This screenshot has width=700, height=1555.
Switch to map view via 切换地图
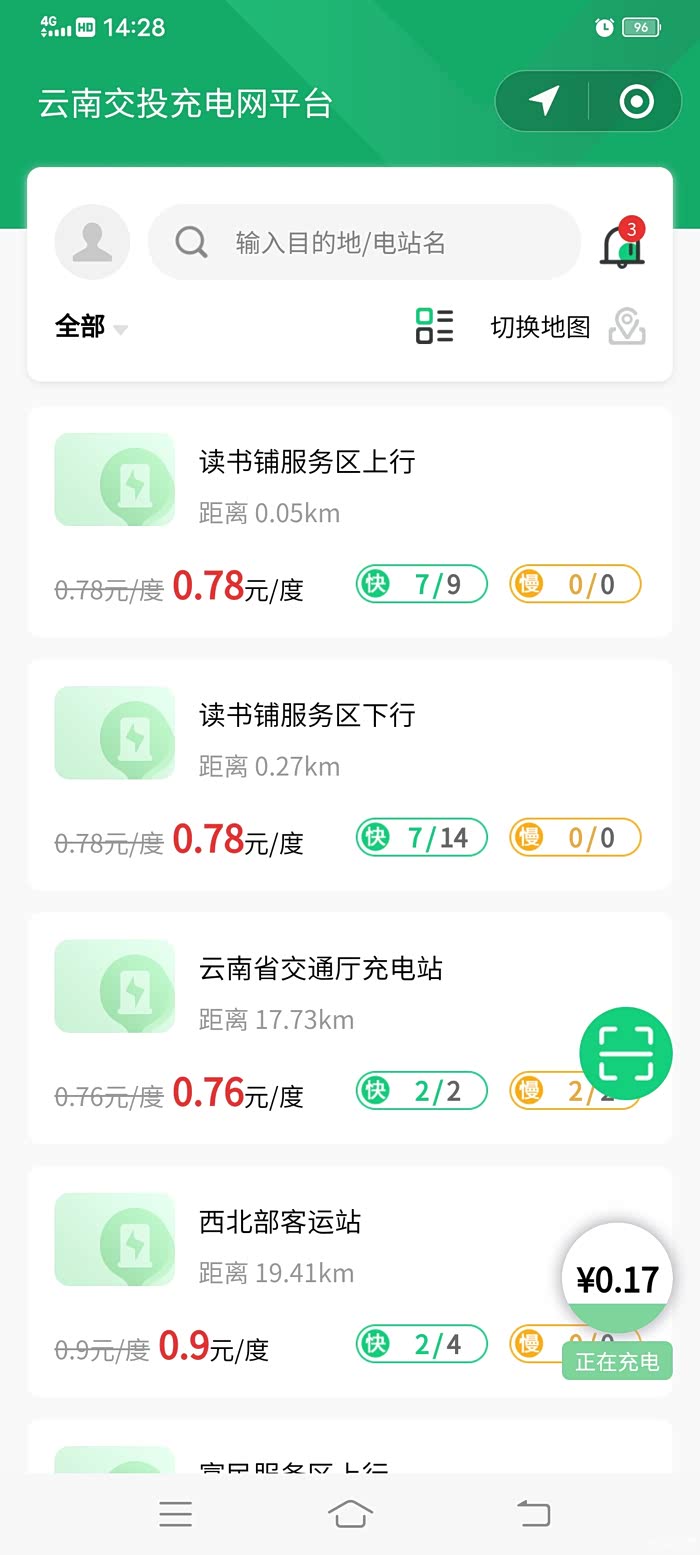(567, 327)
